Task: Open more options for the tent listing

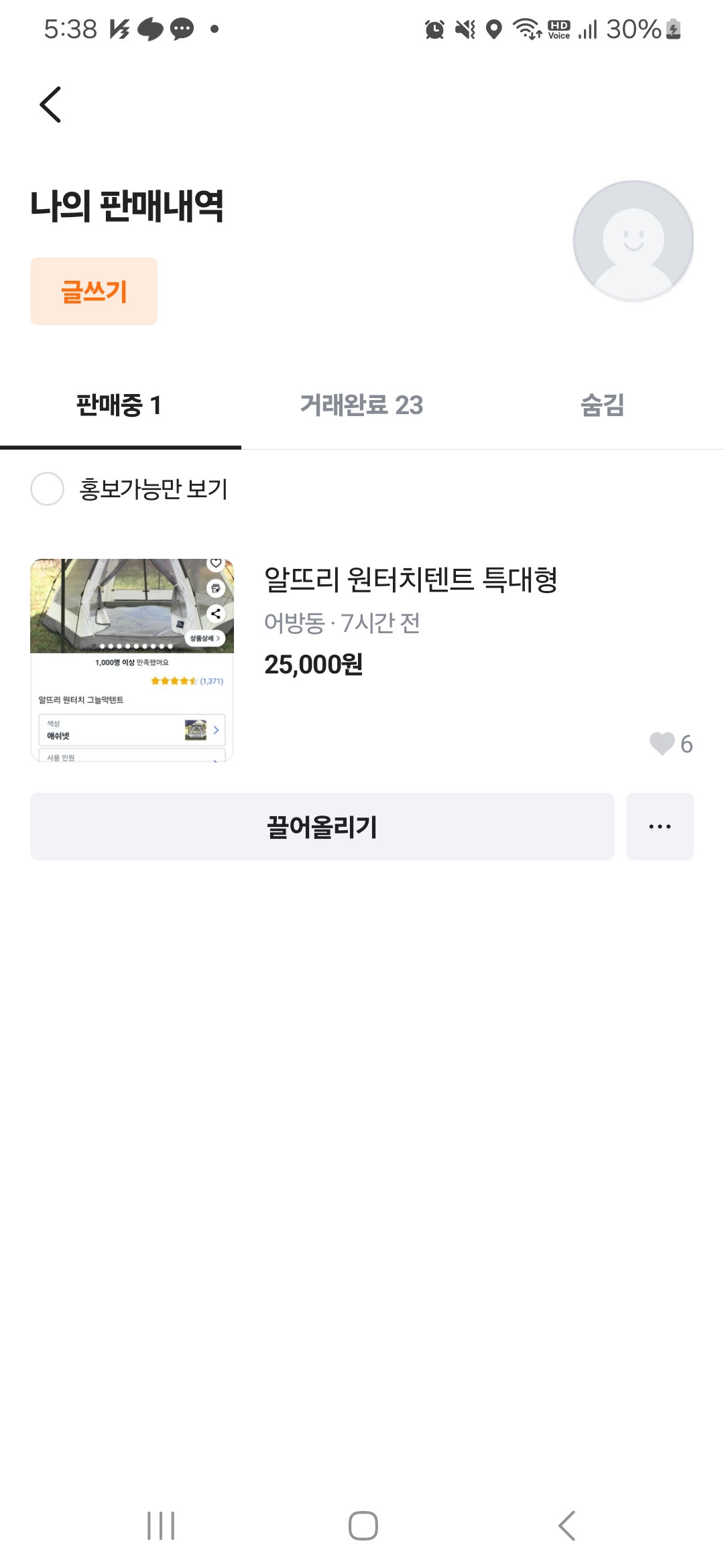Action: tap(660, 826)
